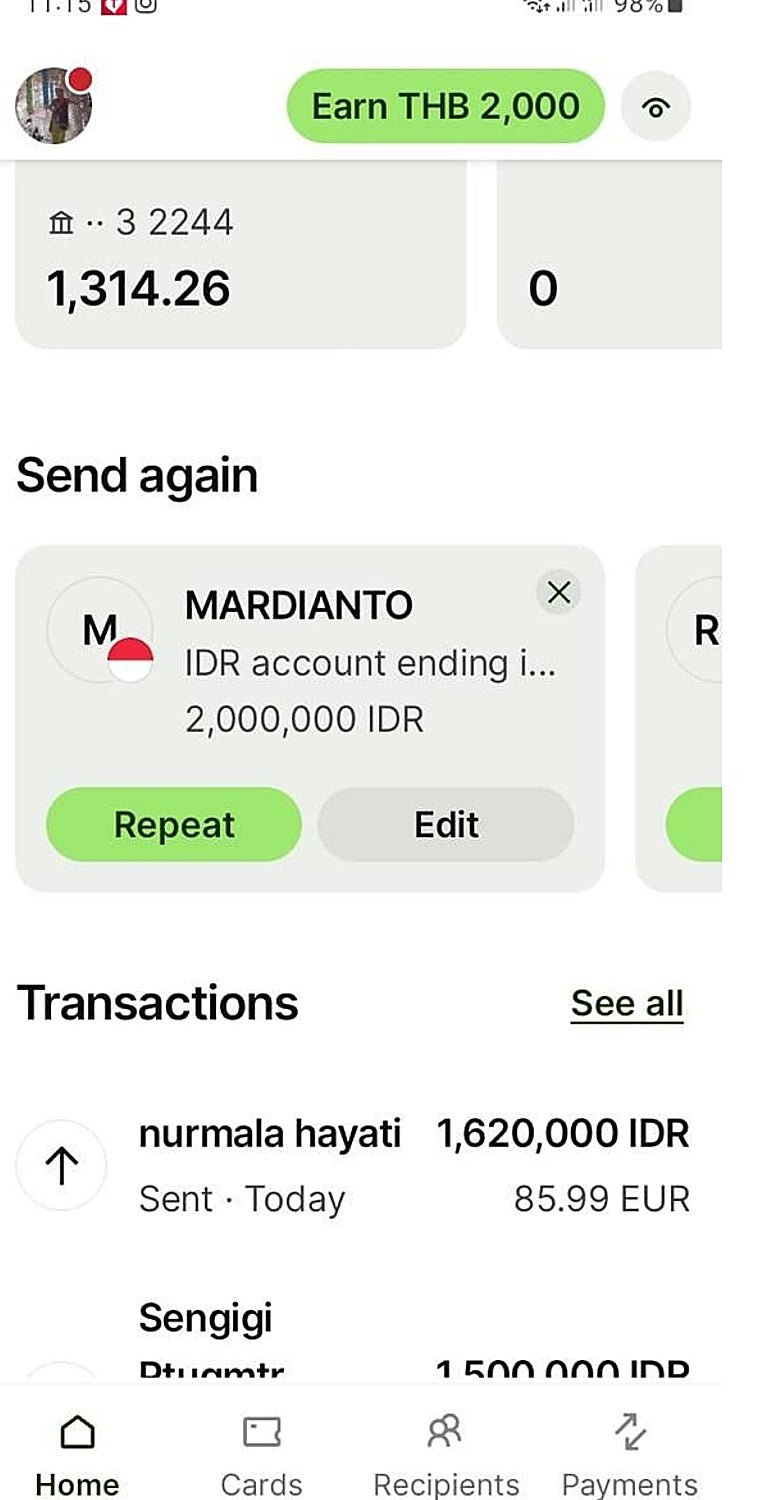Tap the profile notification red dot indicator

pos(79,78)
